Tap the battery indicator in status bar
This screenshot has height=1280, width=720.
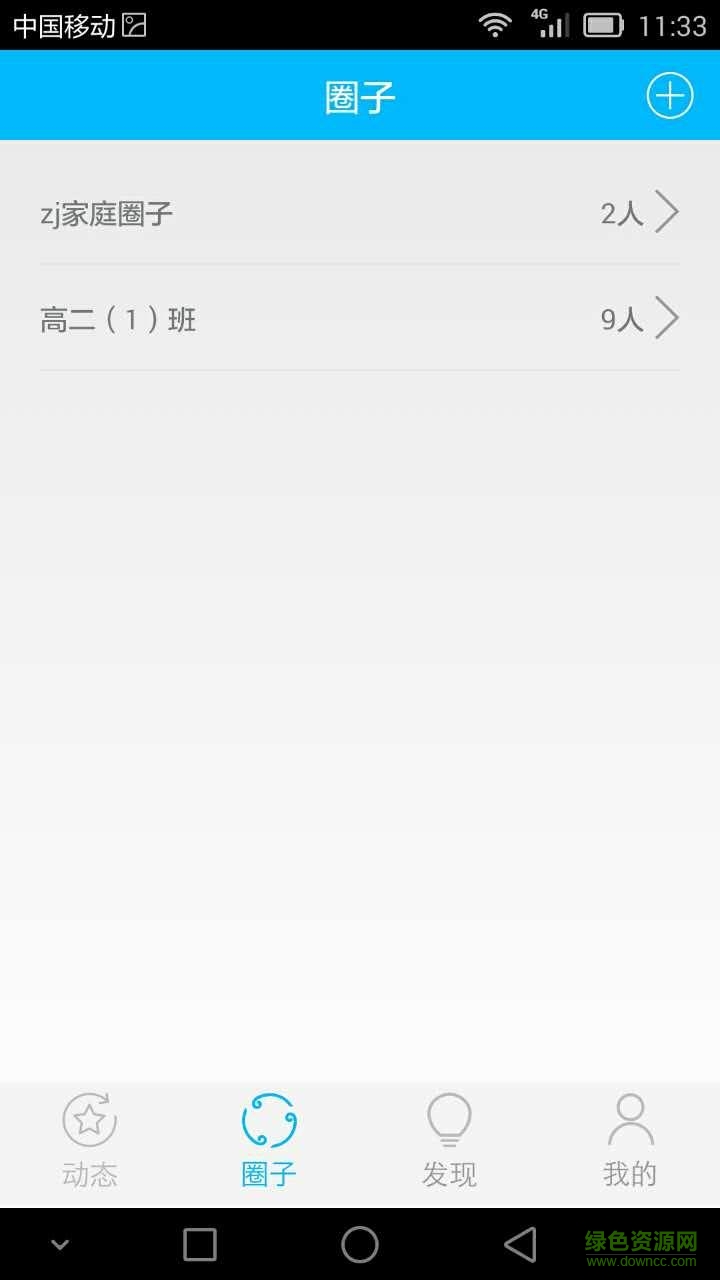[x=602, y=22]
